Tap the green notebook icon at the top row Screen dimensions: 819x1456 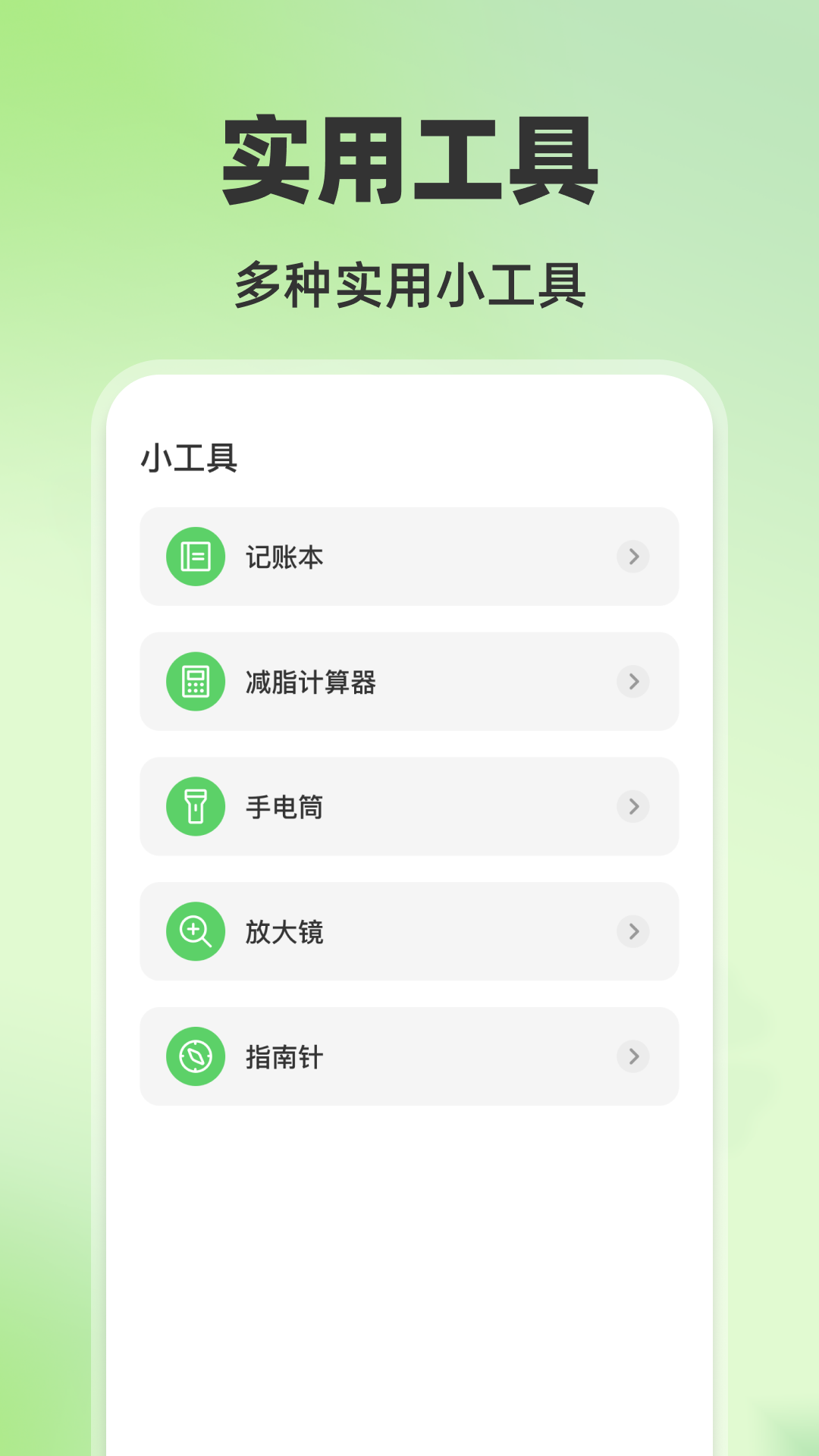pos(195,557)
